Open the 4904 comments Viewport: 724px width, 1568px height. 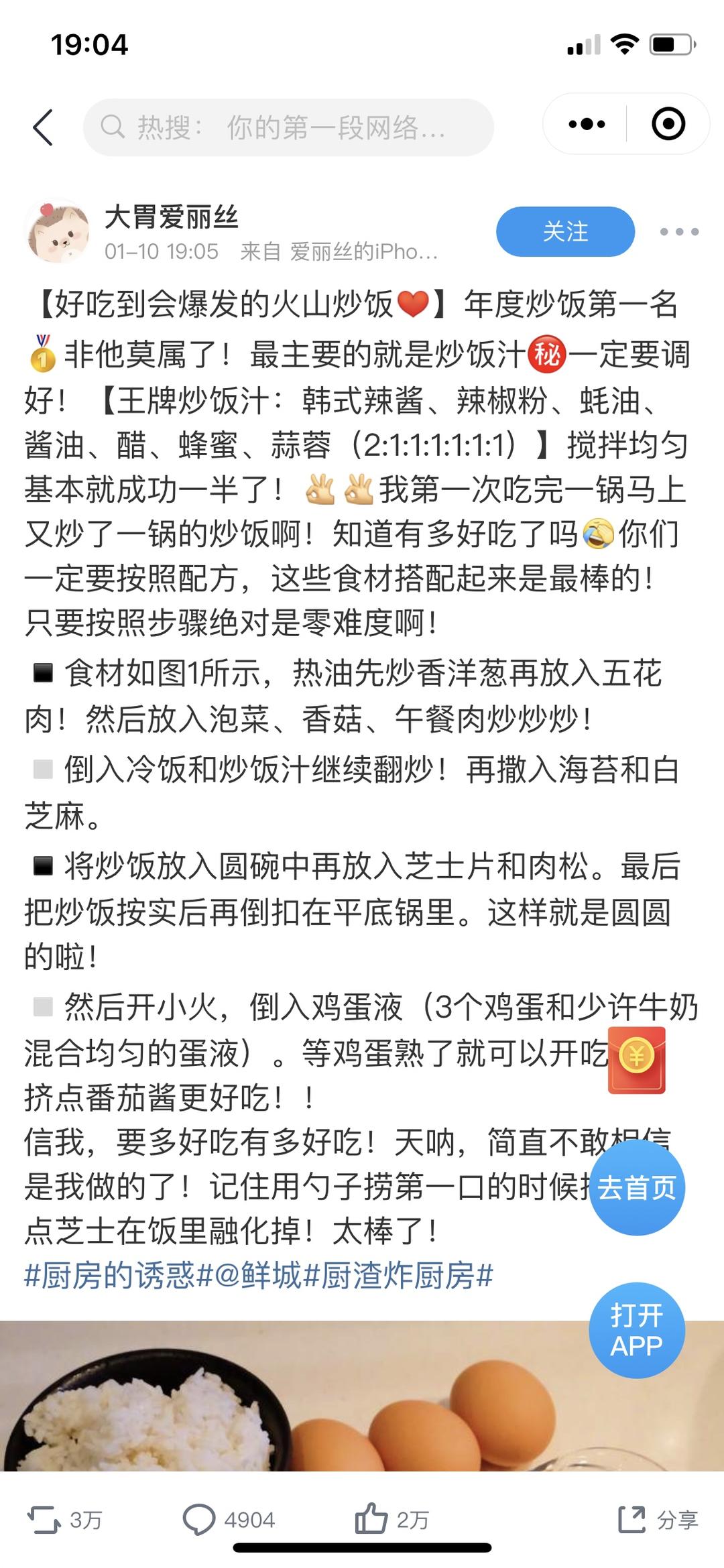click(x=229, y=1519)
